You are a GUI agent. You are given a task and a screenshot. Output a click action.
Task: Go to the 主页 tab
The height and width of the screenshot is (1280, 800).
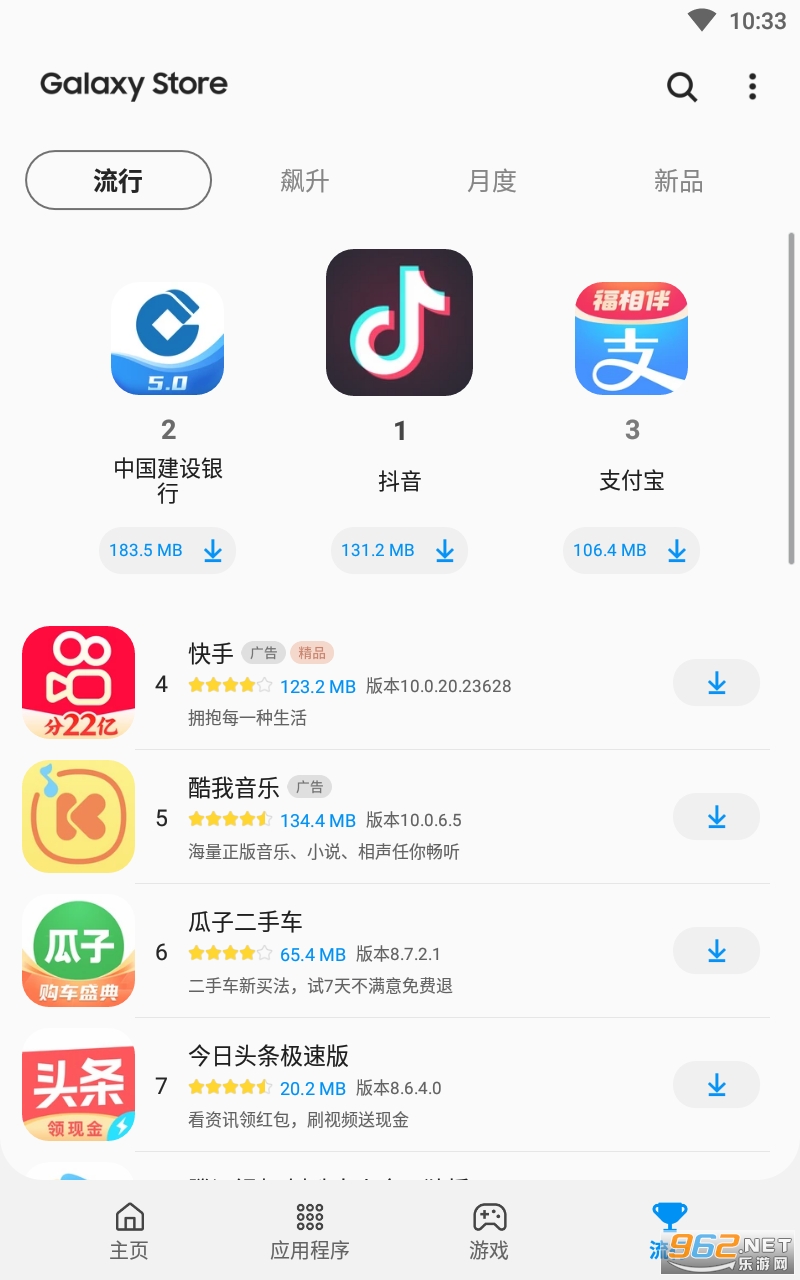[129, 1231]
